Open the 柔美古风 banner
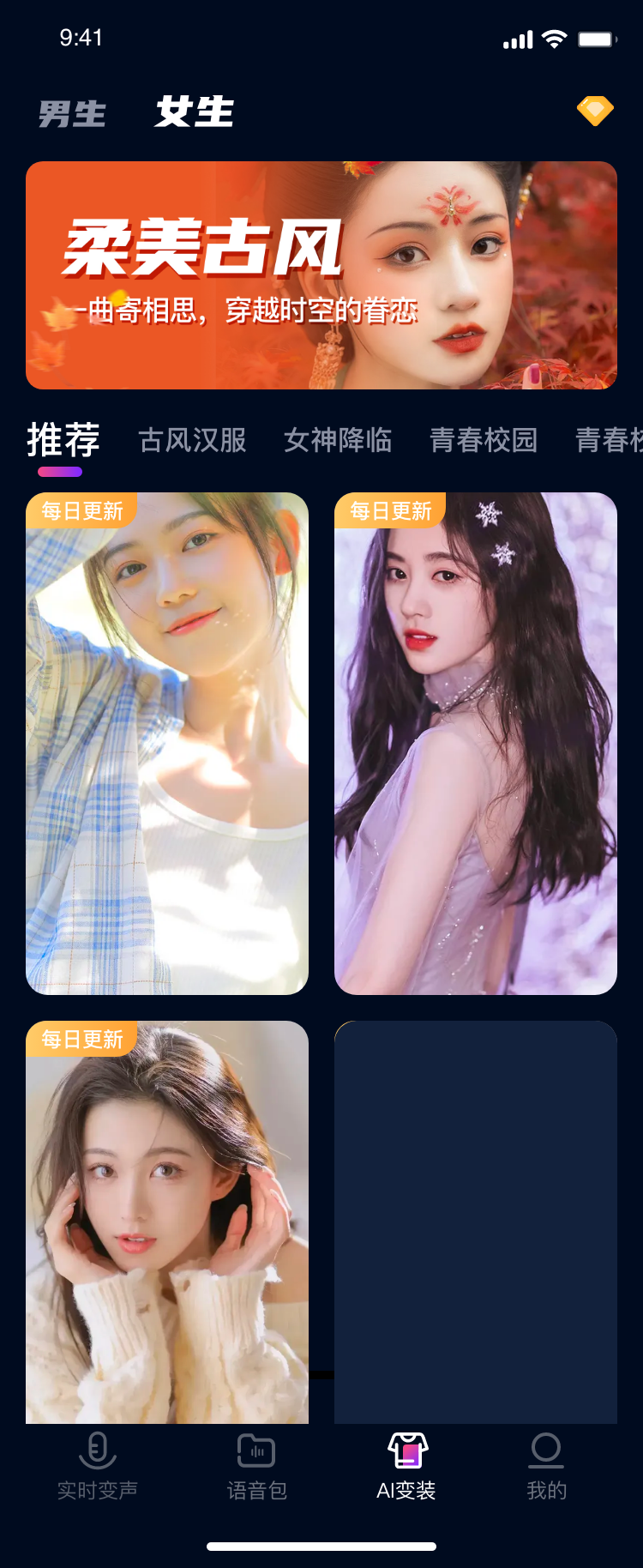 pos(321,275)
